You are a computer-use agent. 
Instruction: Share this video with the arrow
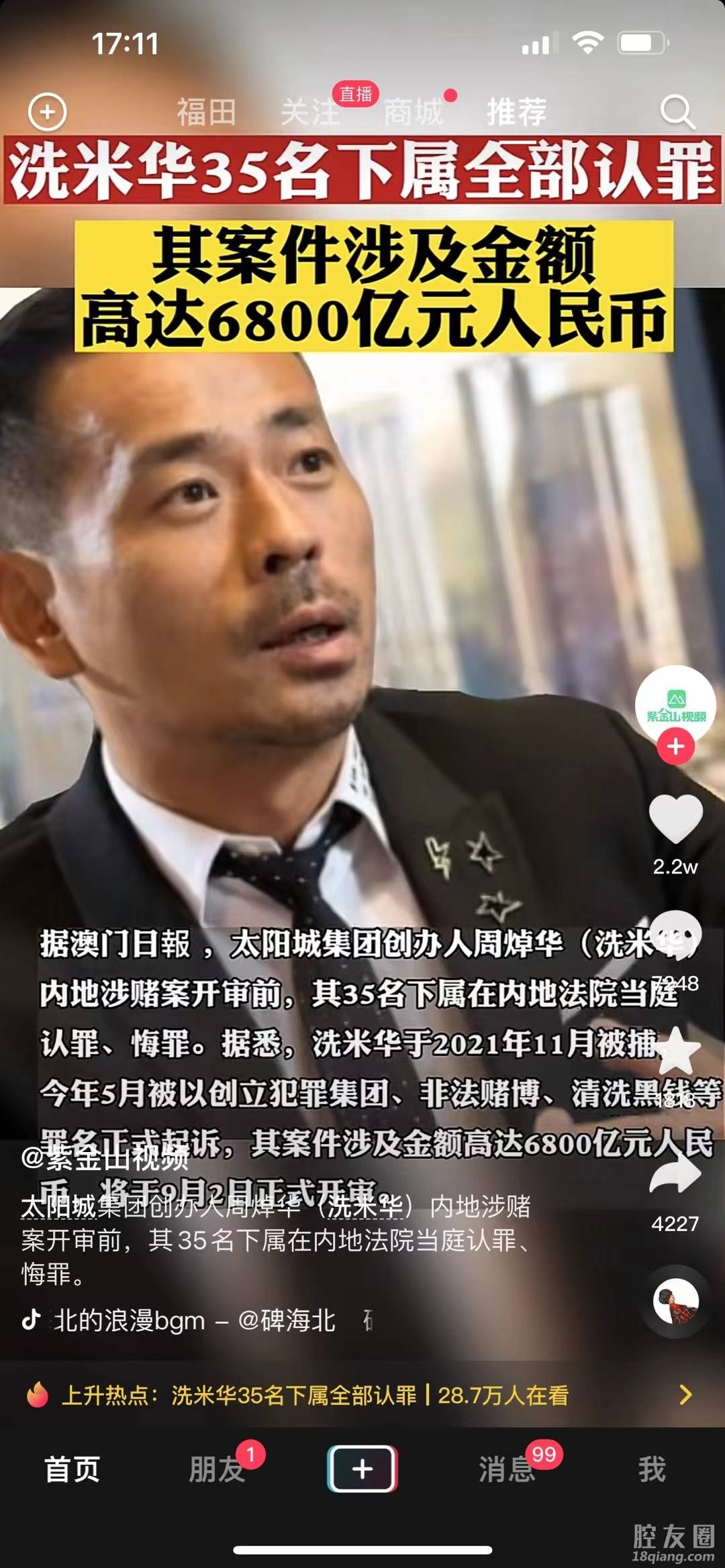[675, 1174]
